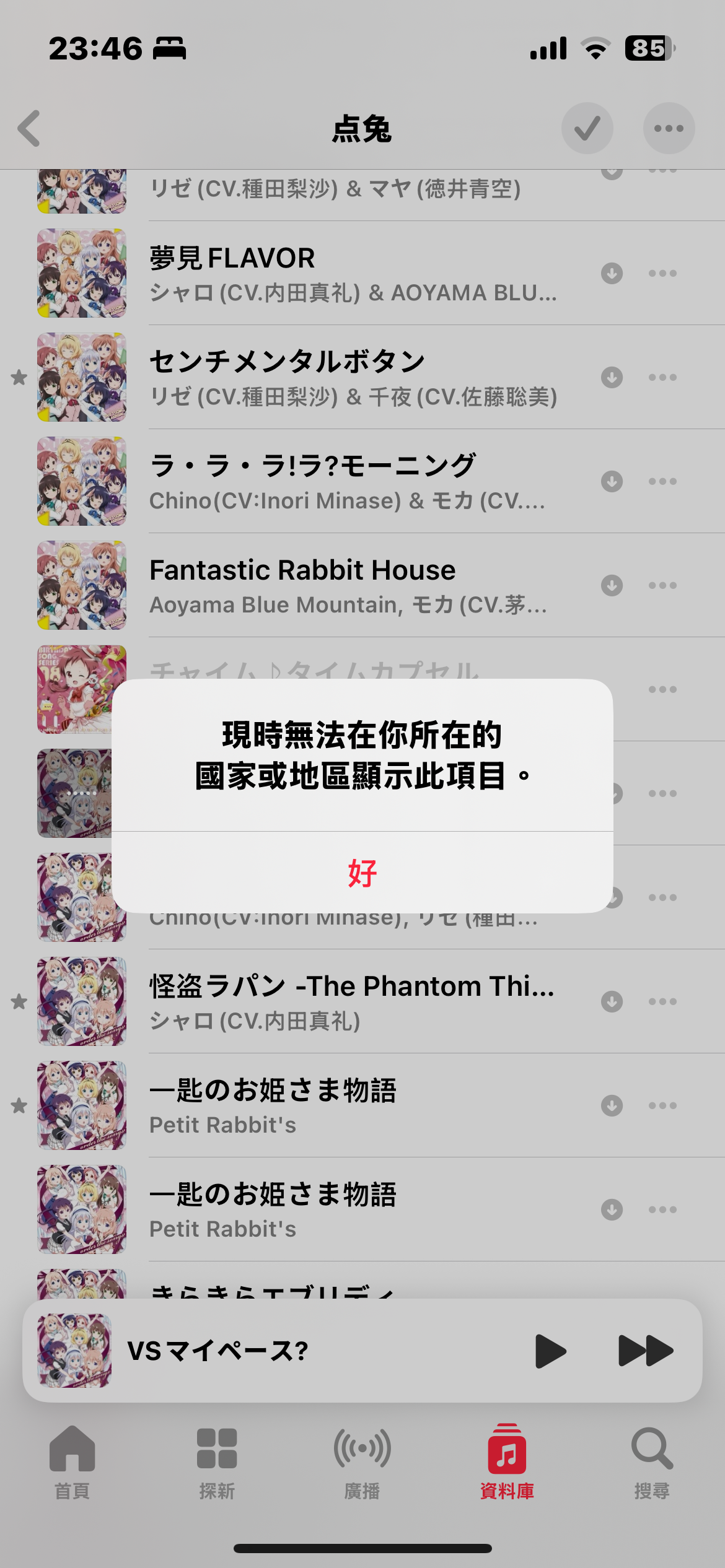Play ラ・ラ・ラ!ラ?モーニング
The height and width of the screenshot is (1568, 725).
click(347, 481)
